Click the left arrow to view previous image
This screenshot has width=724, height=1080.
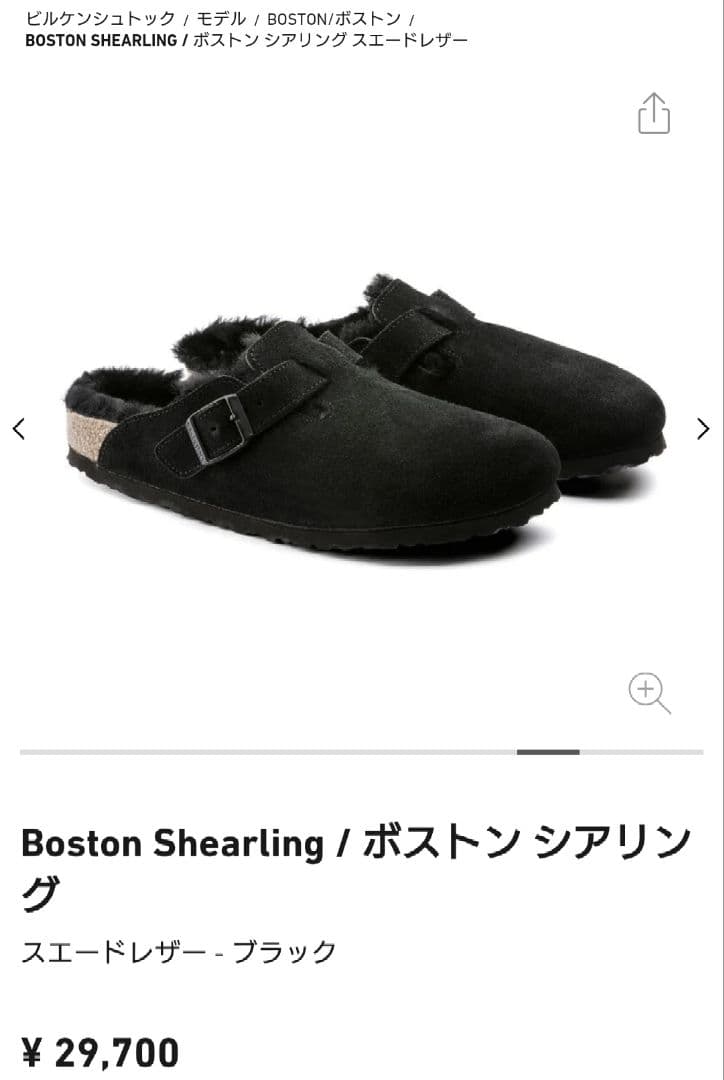(x=19, y=428)
